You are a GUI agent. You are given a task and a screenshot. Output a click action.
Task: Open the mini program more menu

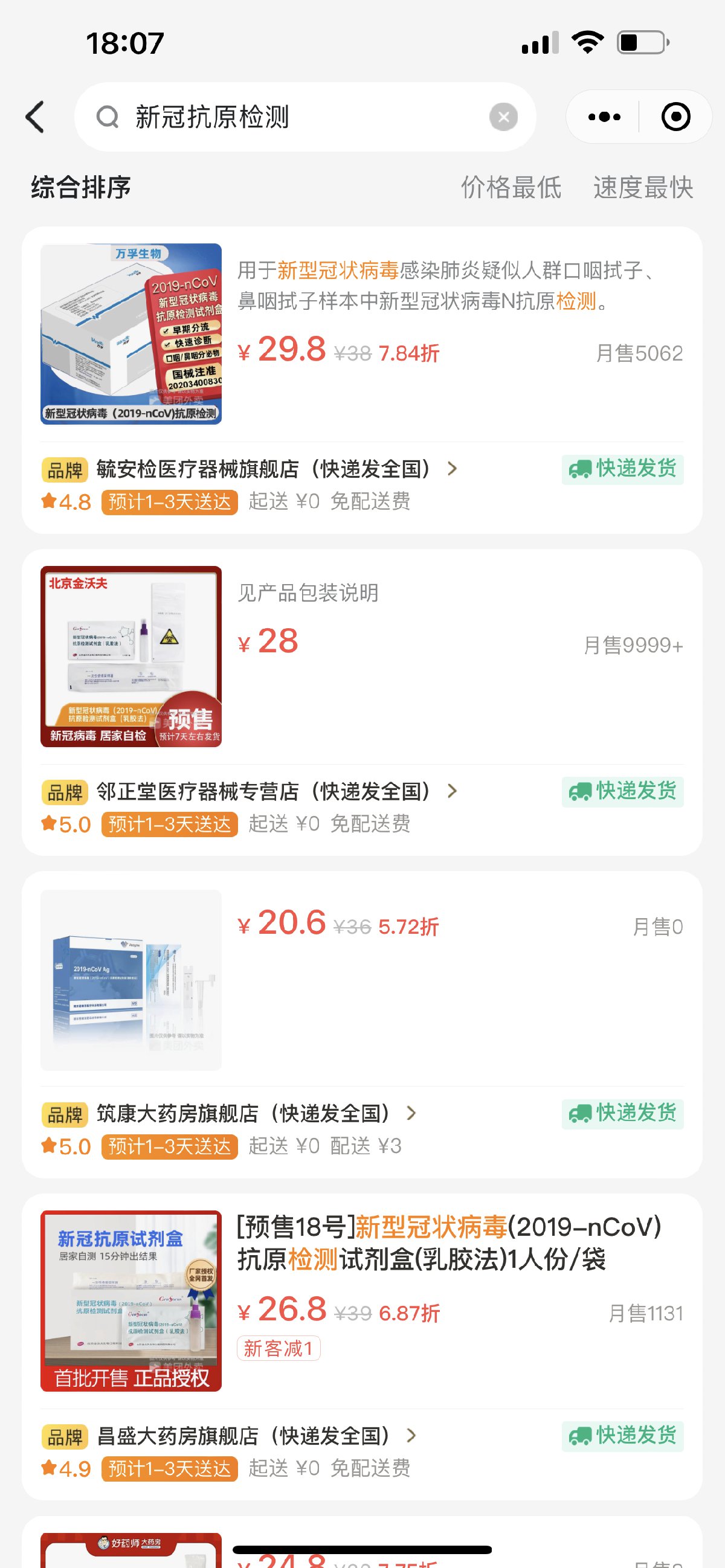click(x=604, y=117)
